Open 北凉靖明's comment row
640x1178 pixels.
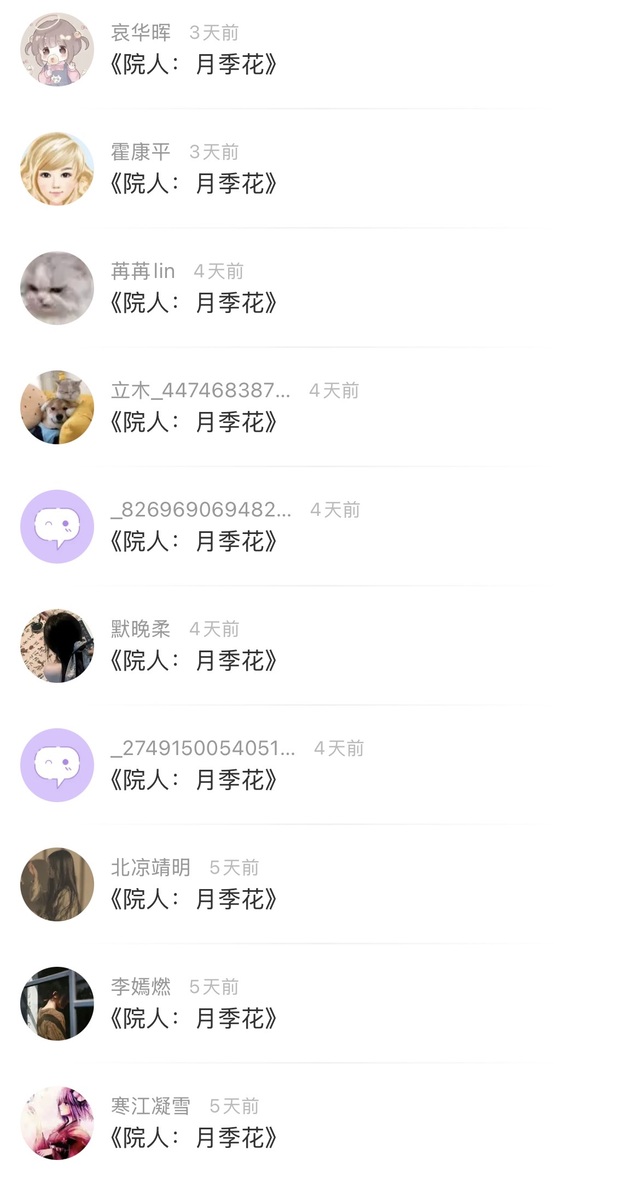tap(320, 884)
